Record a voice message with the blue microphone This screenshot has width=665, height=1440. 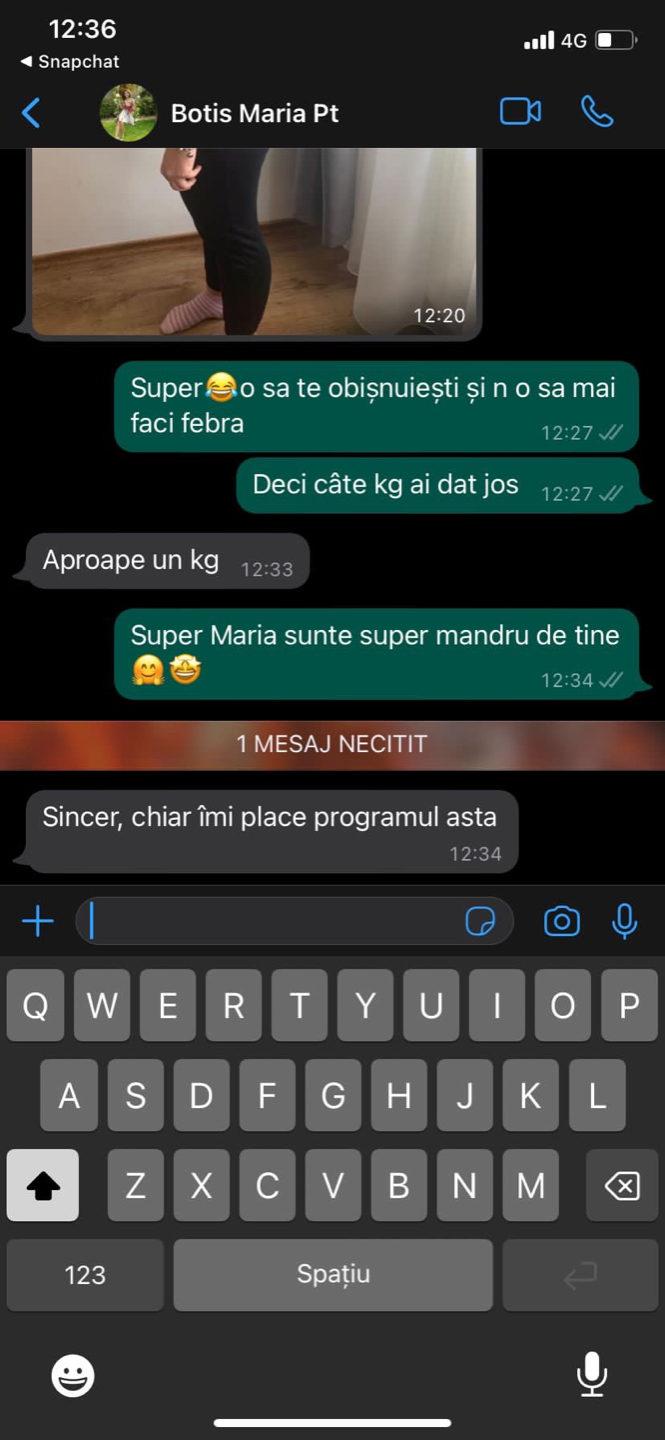coord(625,921)
